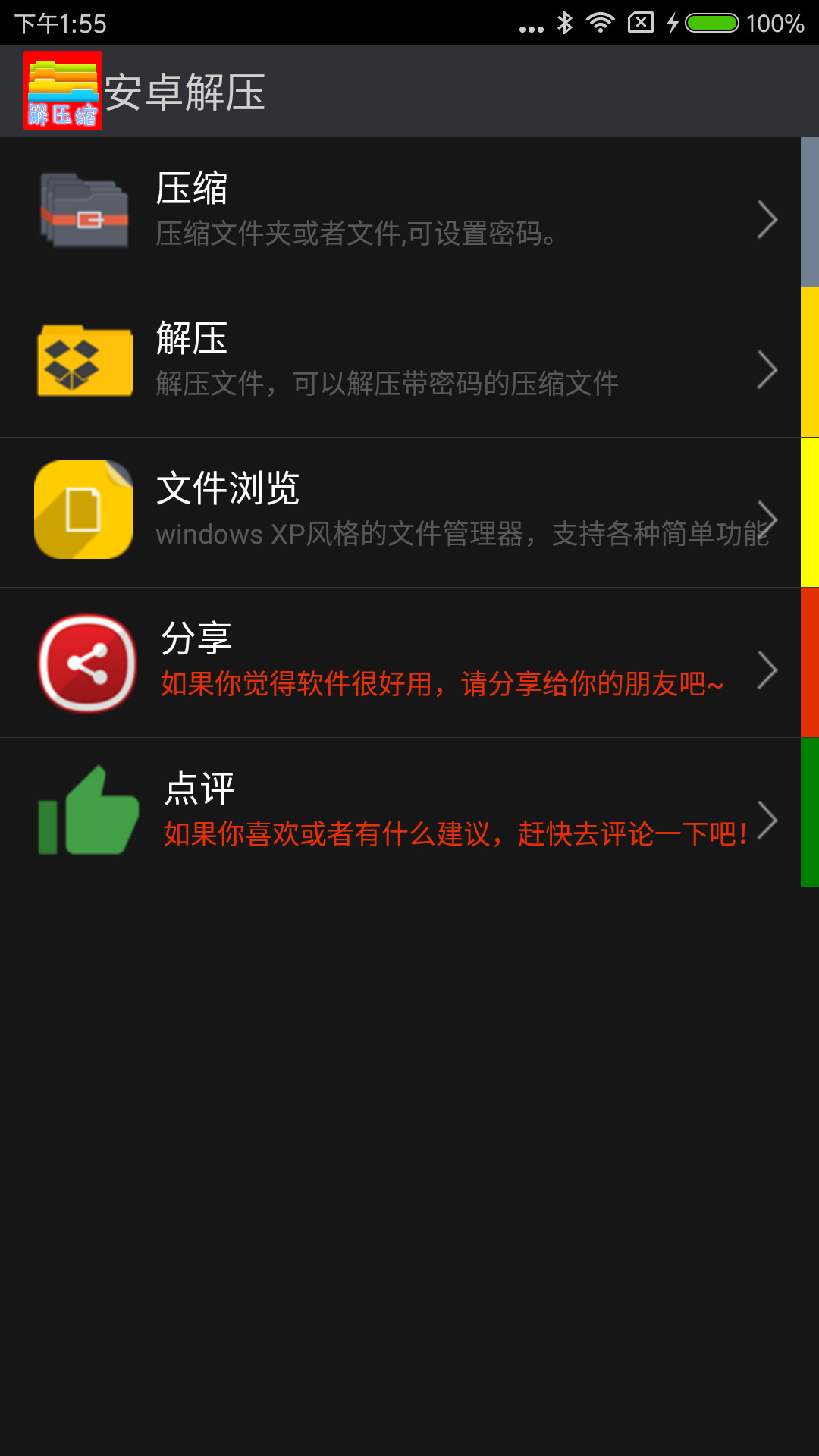The width and height of the screenshot is (819, 1456).
Task: Select 分享 to share the app
Action: pyautogui.click(x=400, y=662)
